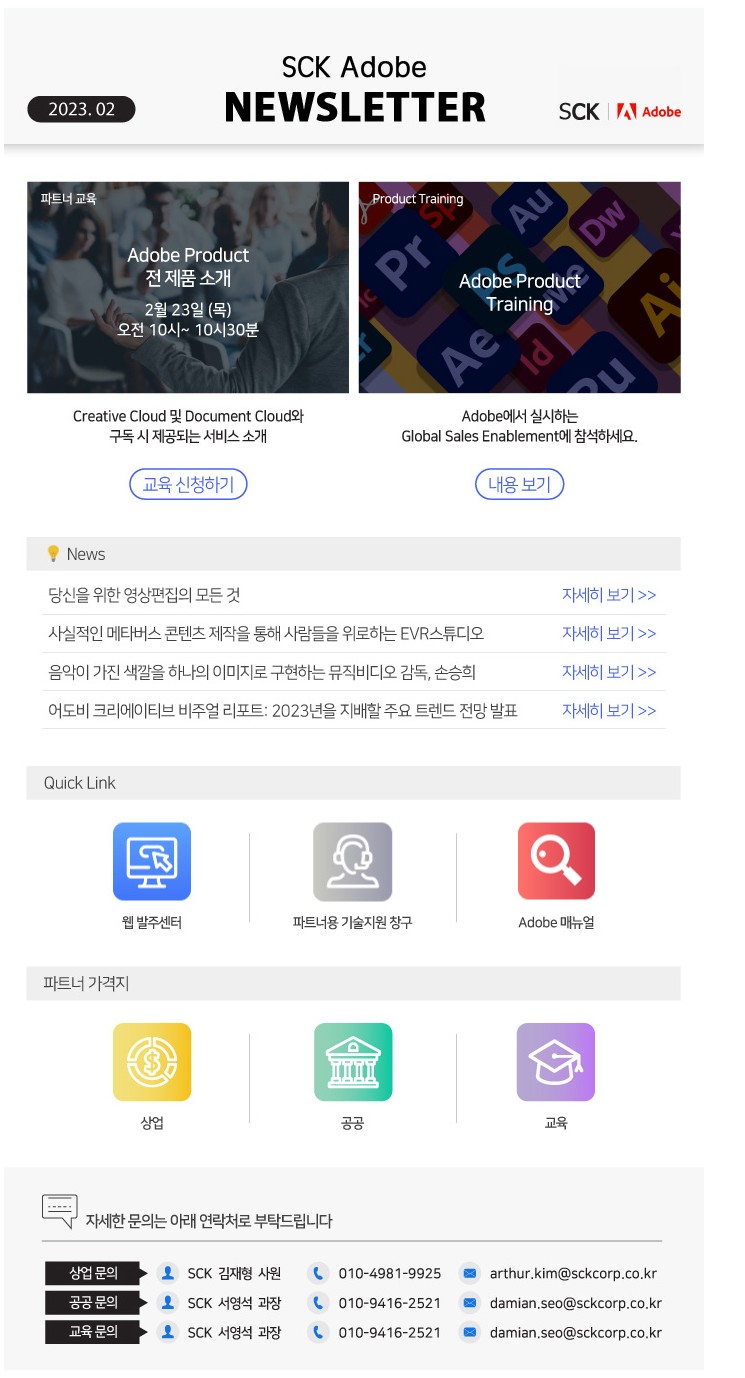The height and width of the screenshot is (1378, 745).
Task: Open 파트너용 기술지원 창구
Action: coord(352,862)
